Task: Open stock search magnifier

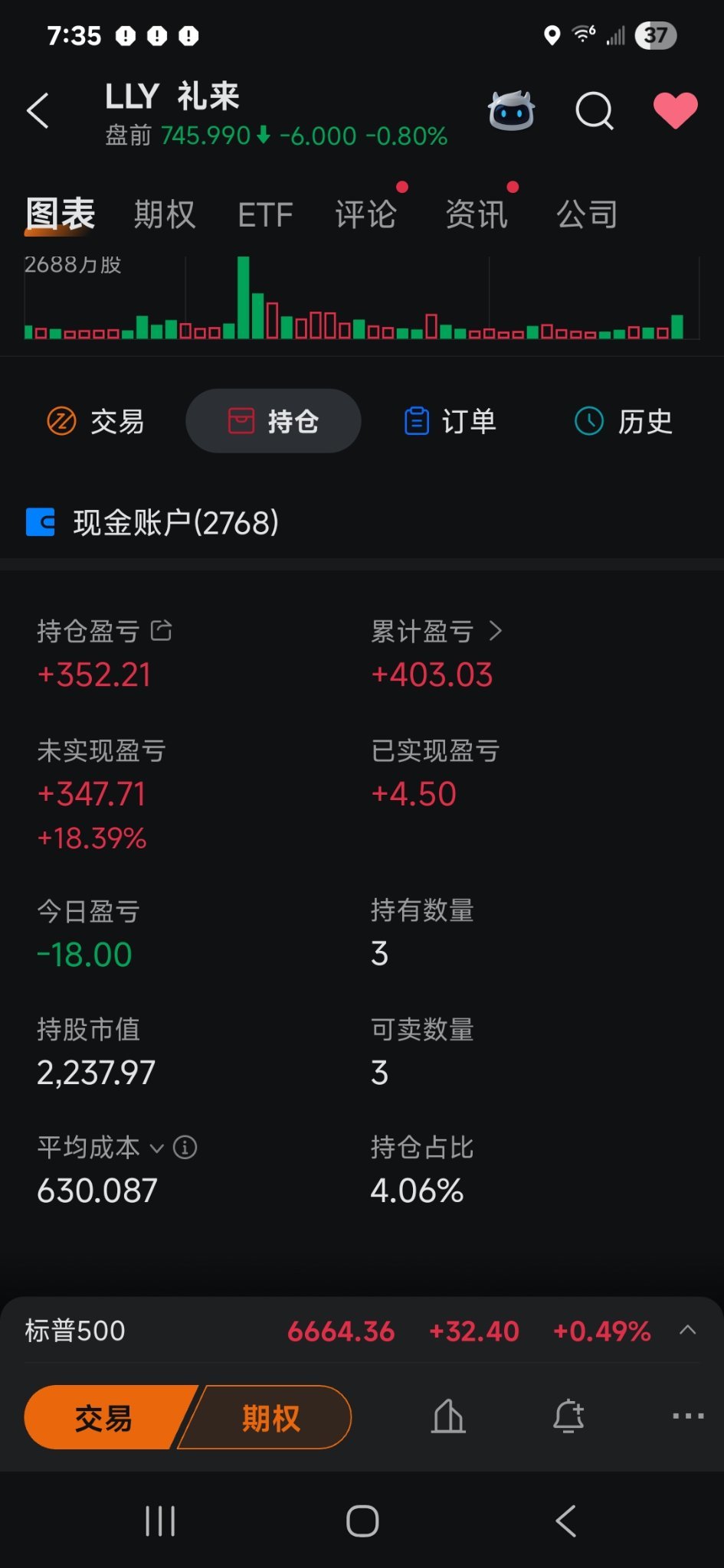Action: (x=595, y=112)
